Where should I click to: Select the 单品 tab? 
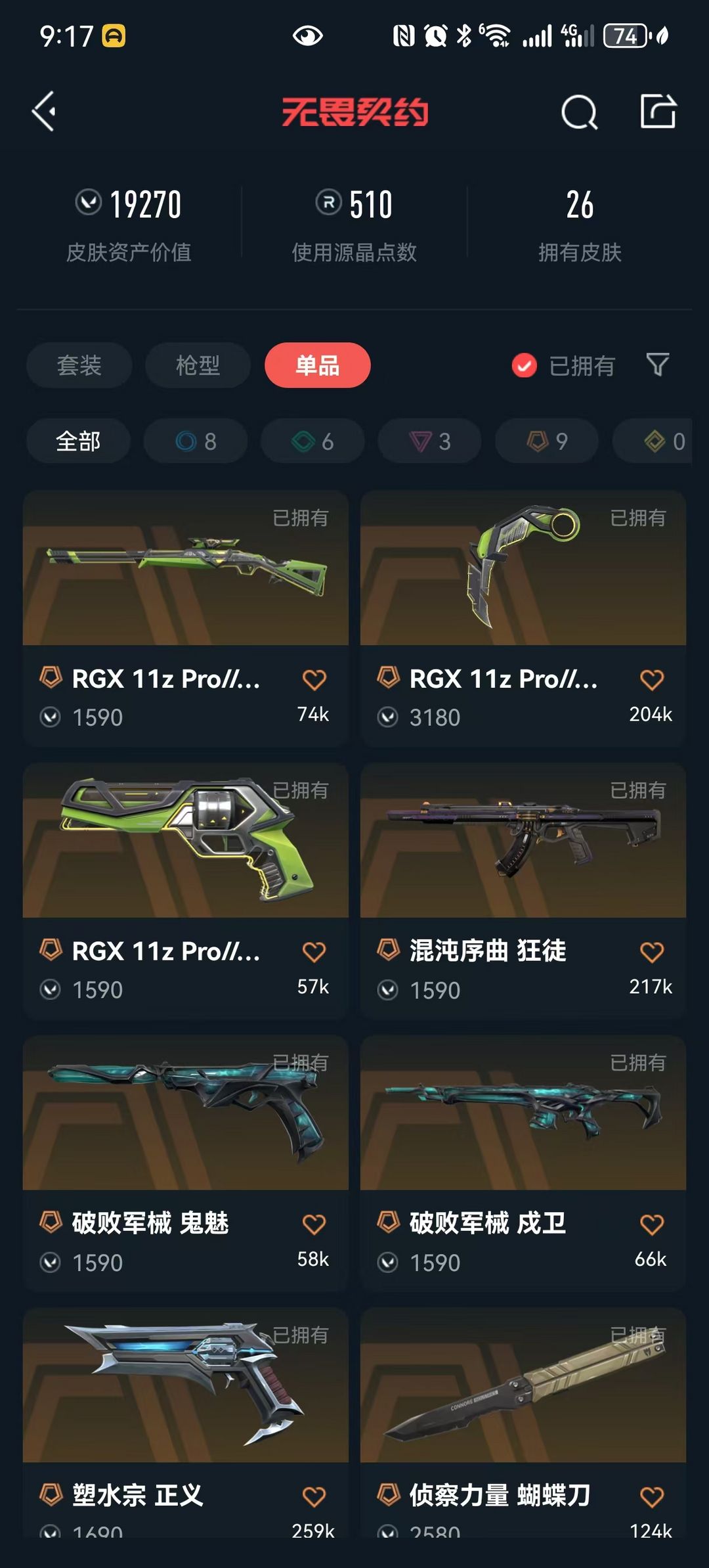coord(318,365)
